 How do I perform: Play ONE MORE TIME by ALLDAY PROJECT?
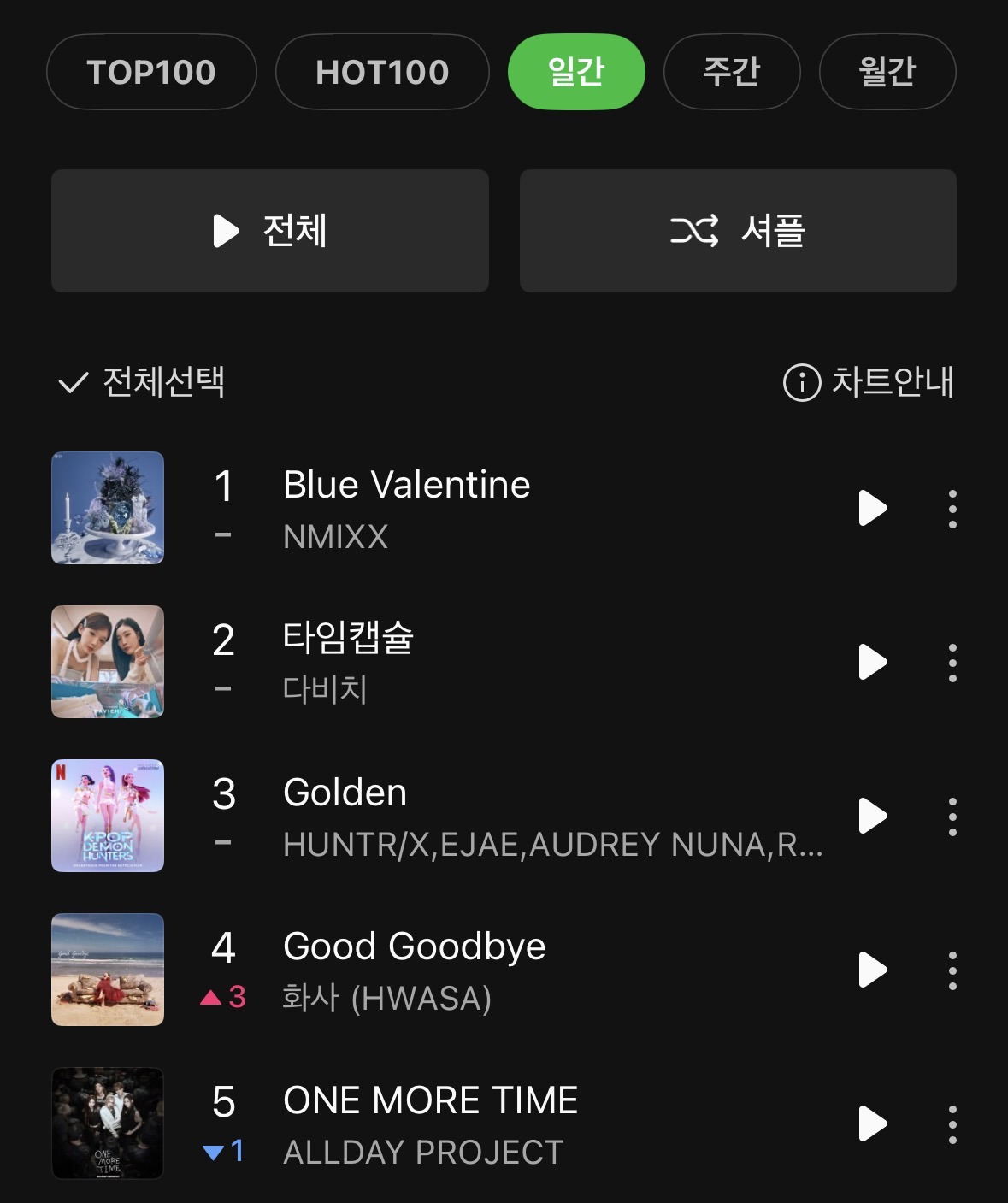tap(872, 1123)
